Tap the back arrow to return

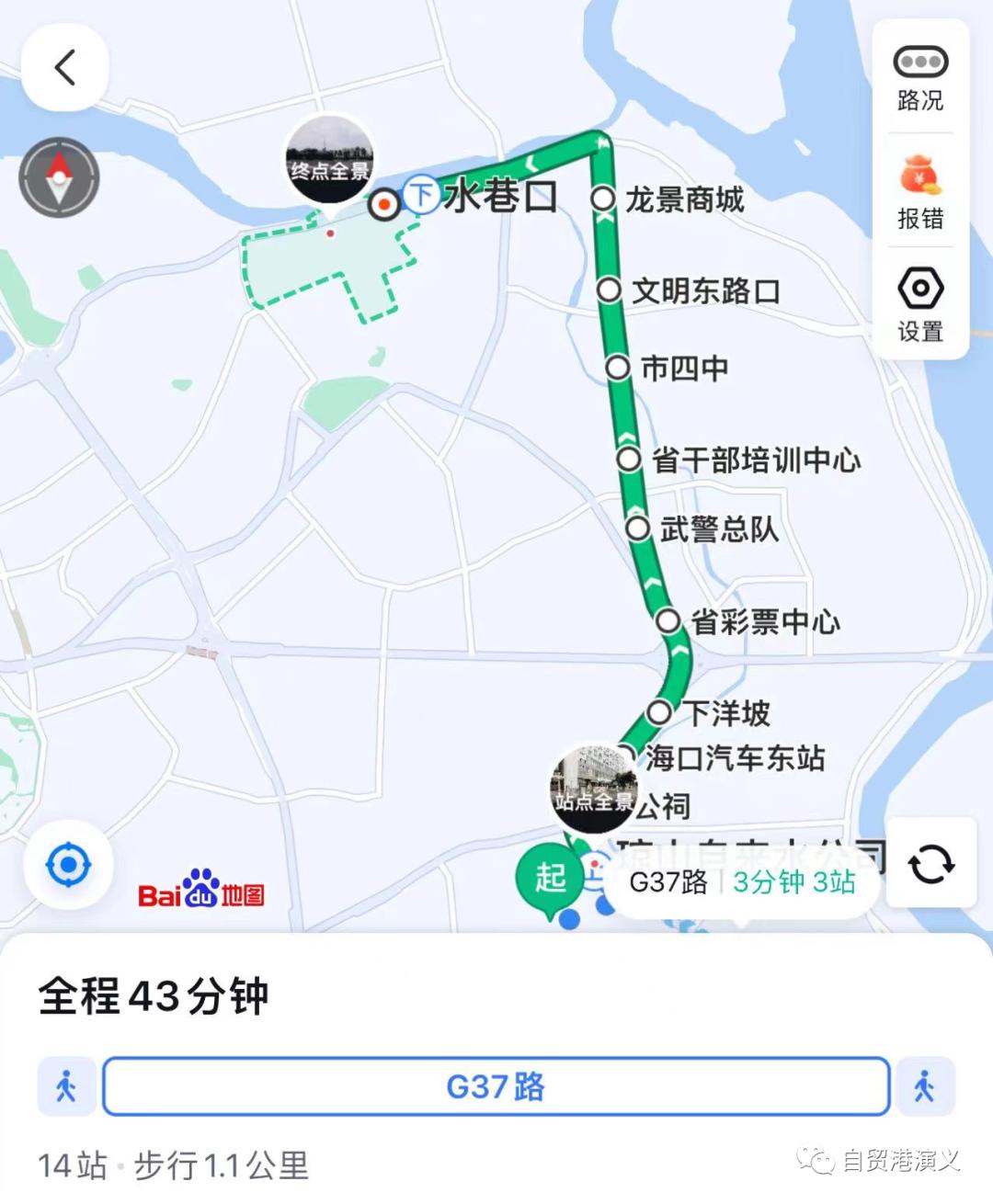click(x=64, y=68)
